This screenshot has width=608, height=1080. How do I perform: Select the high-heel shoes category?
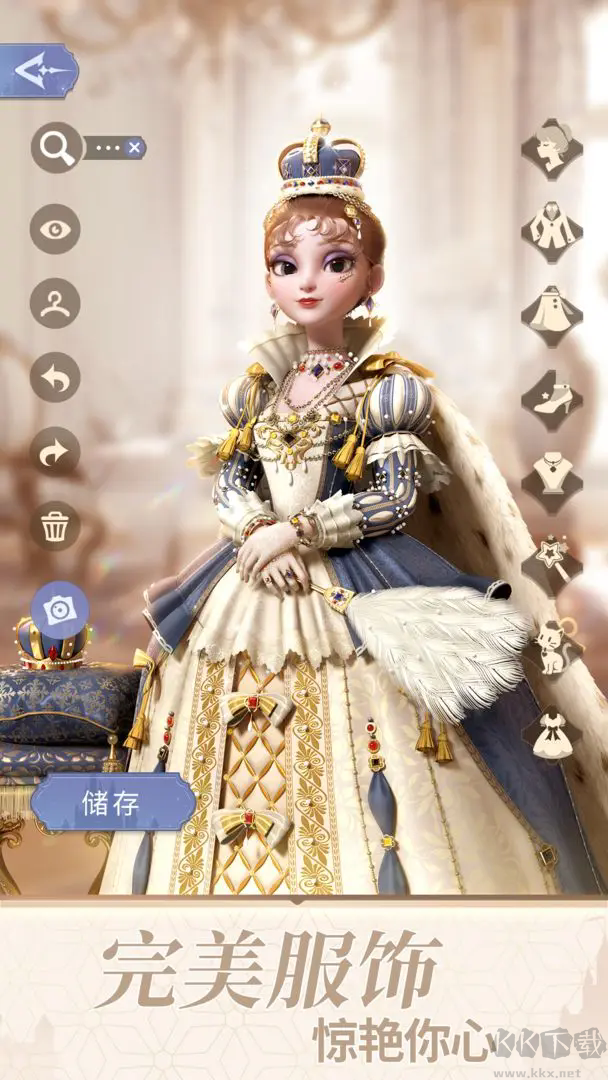(x=552, y=396)
